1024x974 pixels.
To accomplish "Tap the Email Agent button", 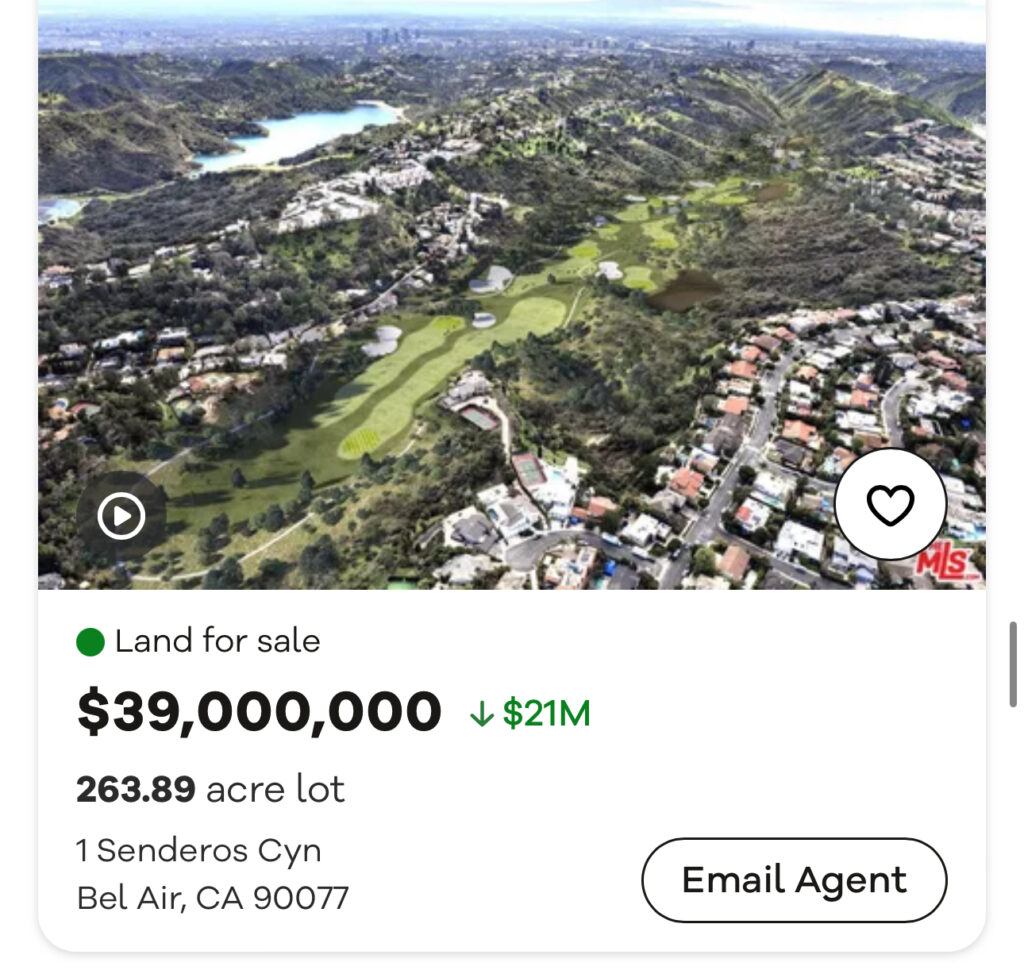I will pos(794,880).
